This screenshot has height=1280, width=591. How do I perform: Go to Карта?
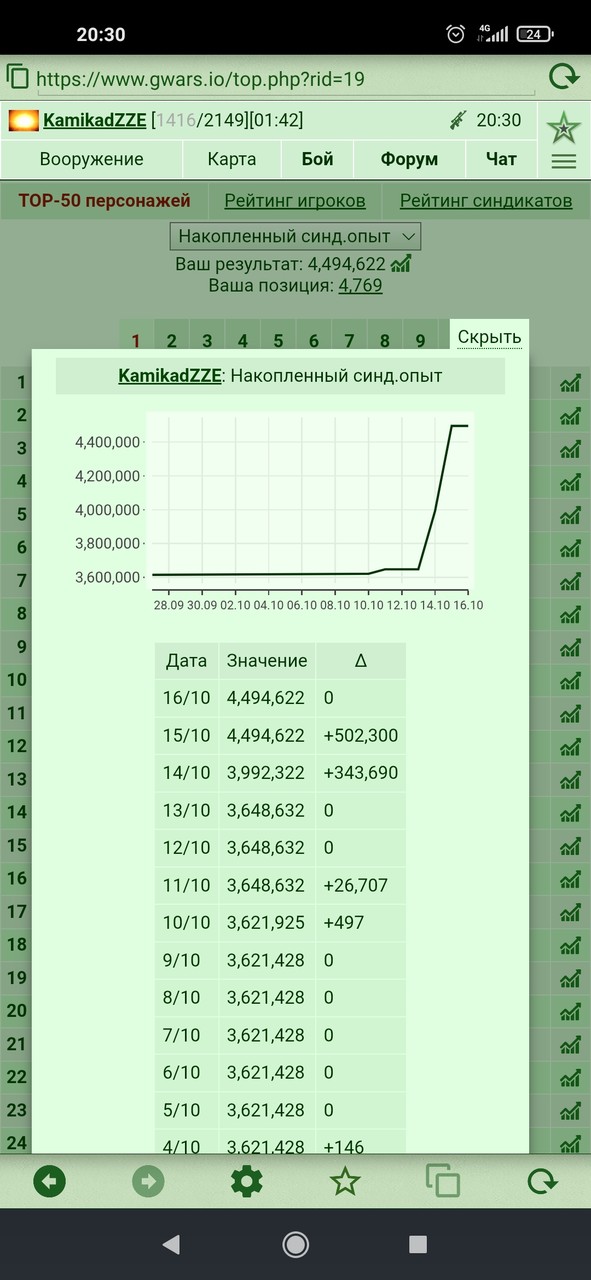(x=232, y=159)
